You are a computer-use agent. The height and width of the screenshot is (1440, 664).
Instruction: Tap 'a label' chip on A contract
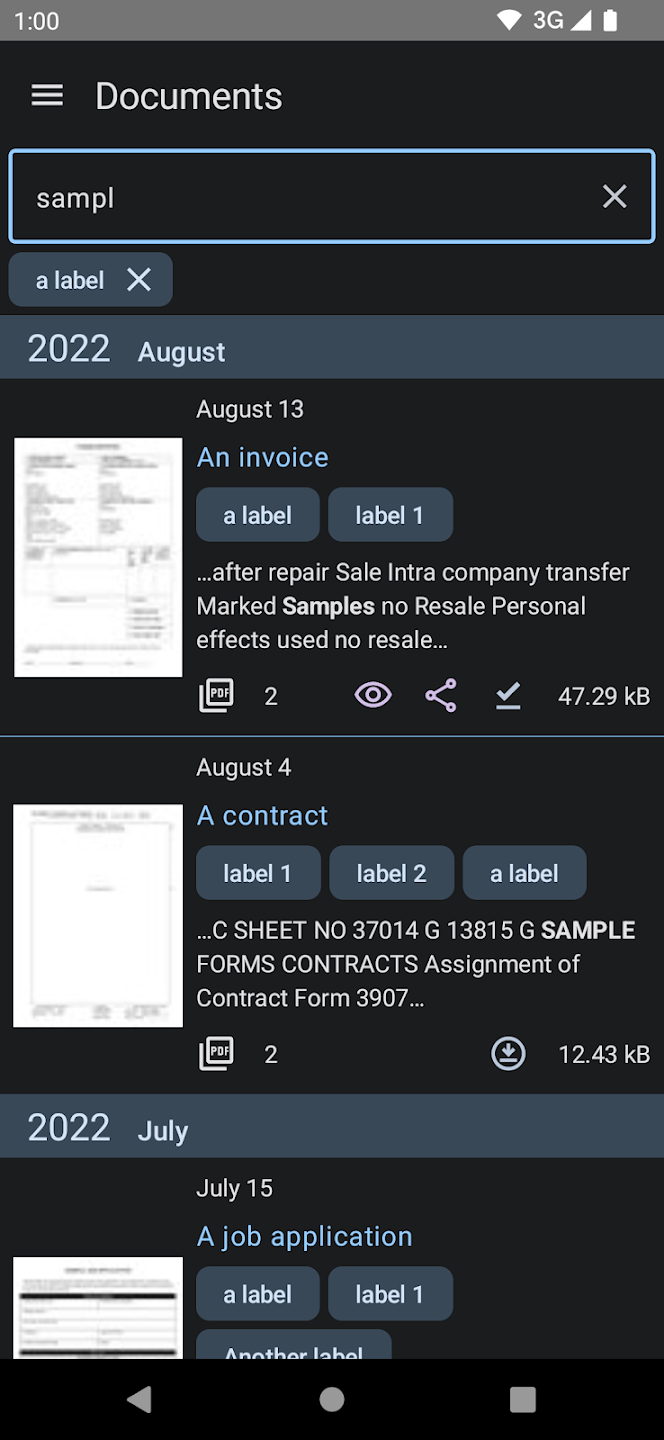(x=524, y=873)
